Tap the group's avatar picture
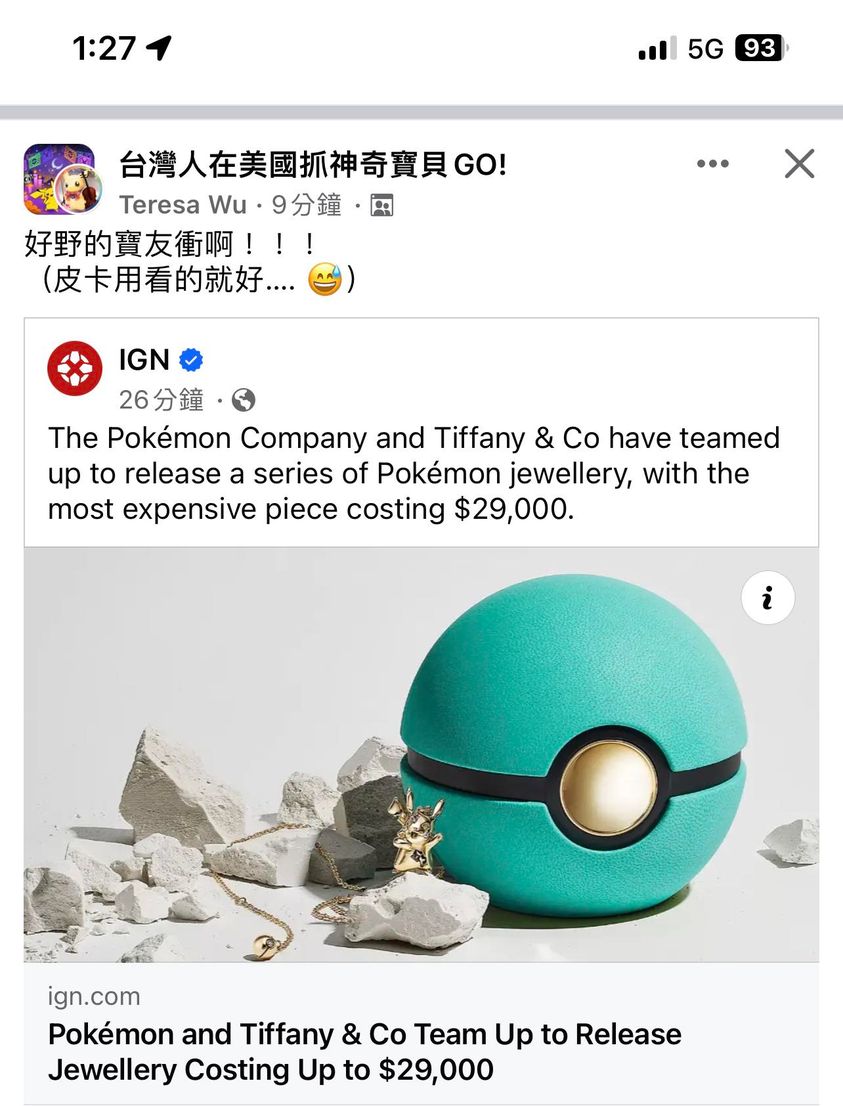 click(59, 180)
